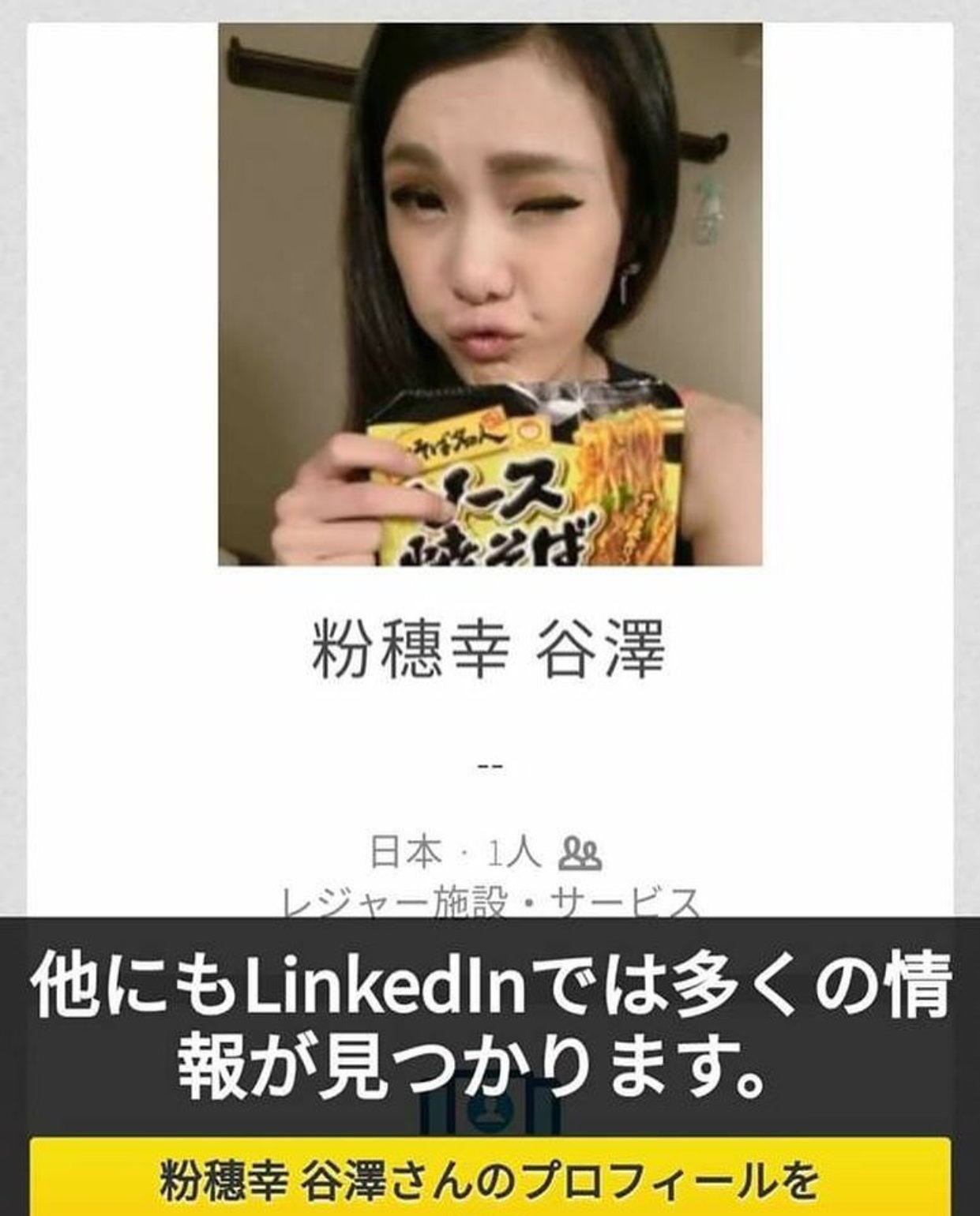Screen dimensions: 980x1216
Task: Tap the yellow view-profile button for 粉穂幸 谷澤
Action: (x=490, y=1180)
